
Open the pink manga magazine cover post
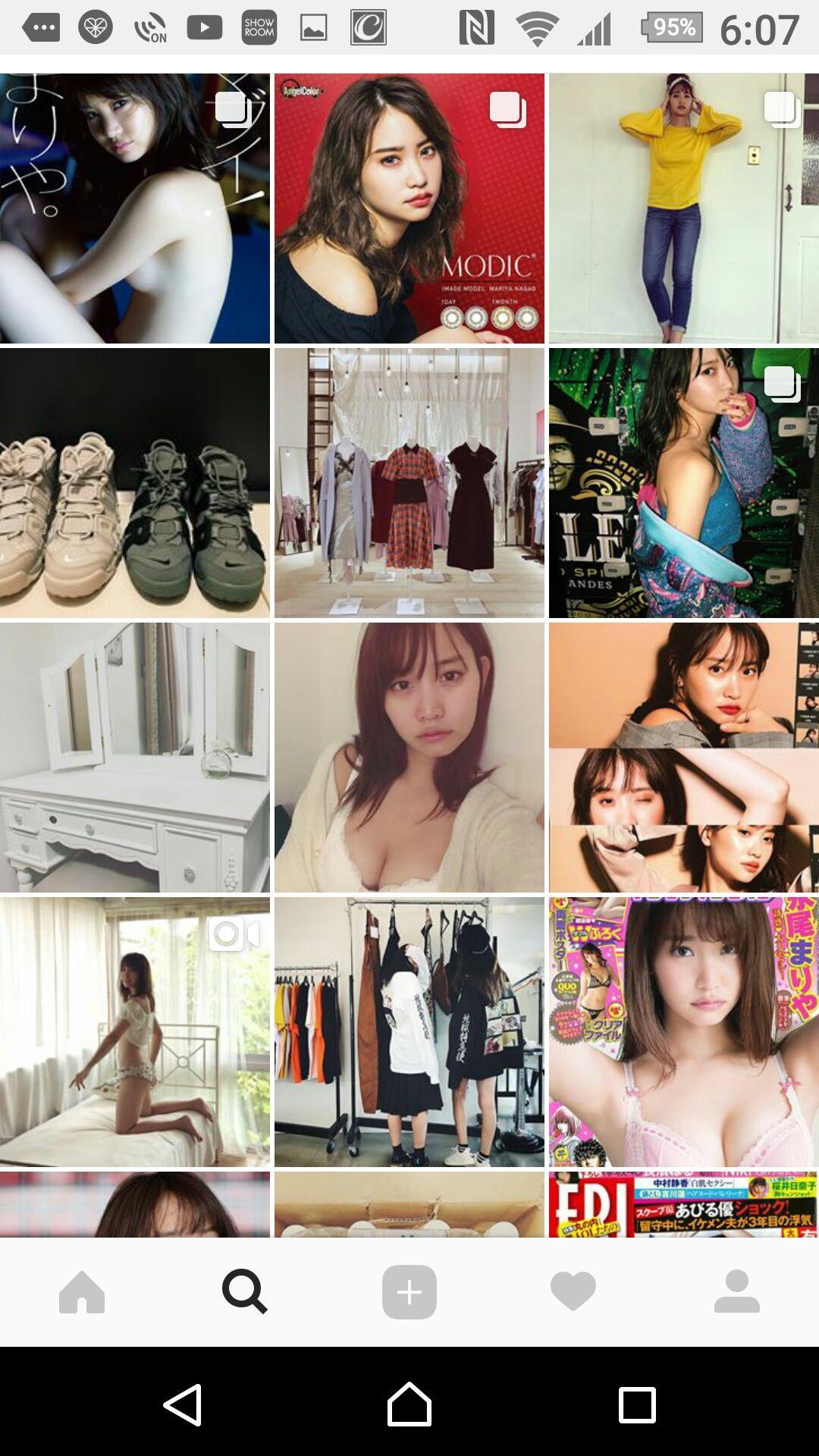pos(683,1032)
